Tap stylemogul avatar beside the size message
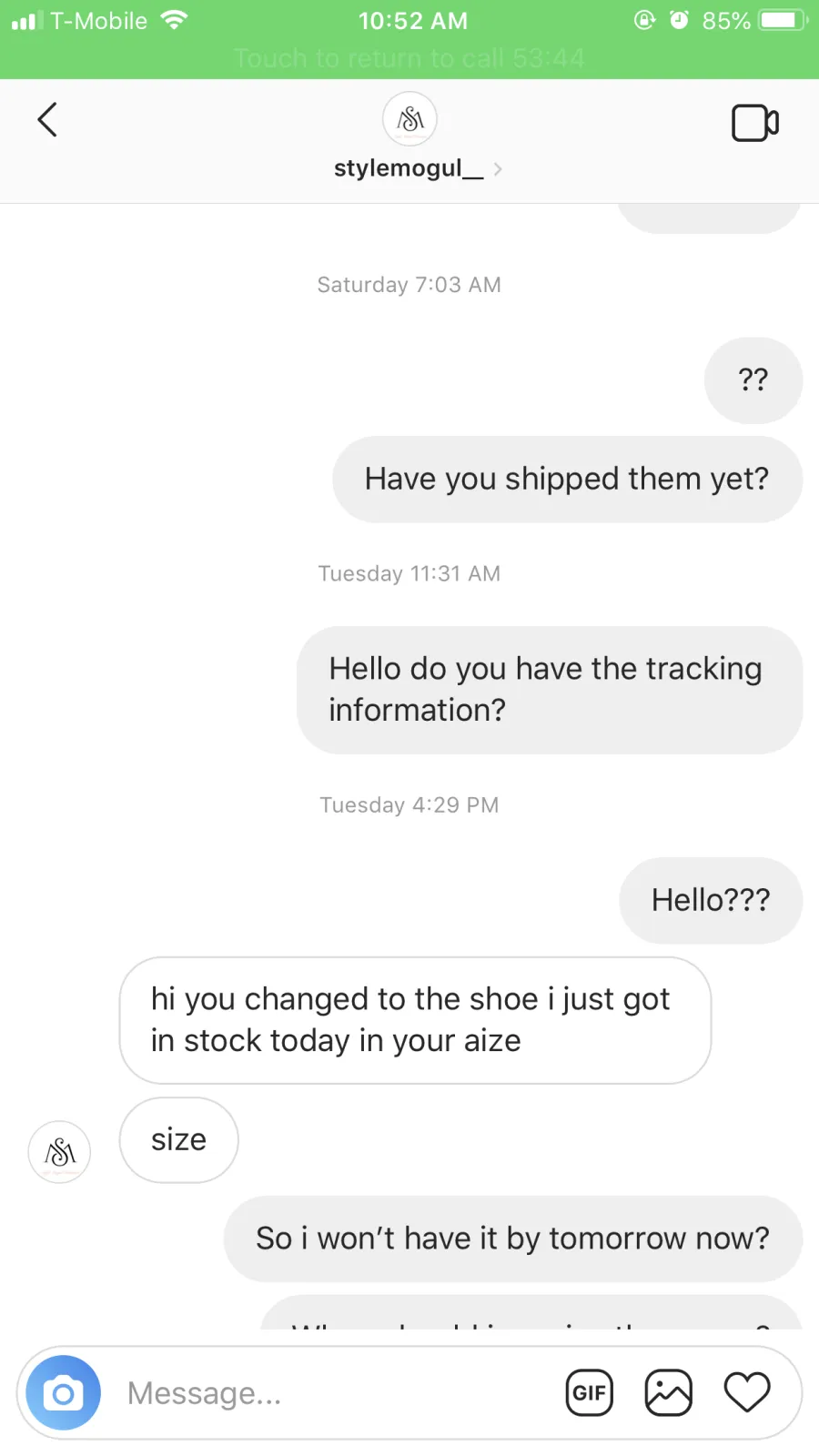Screen dimensions: 819x1456 (60, 1152)
